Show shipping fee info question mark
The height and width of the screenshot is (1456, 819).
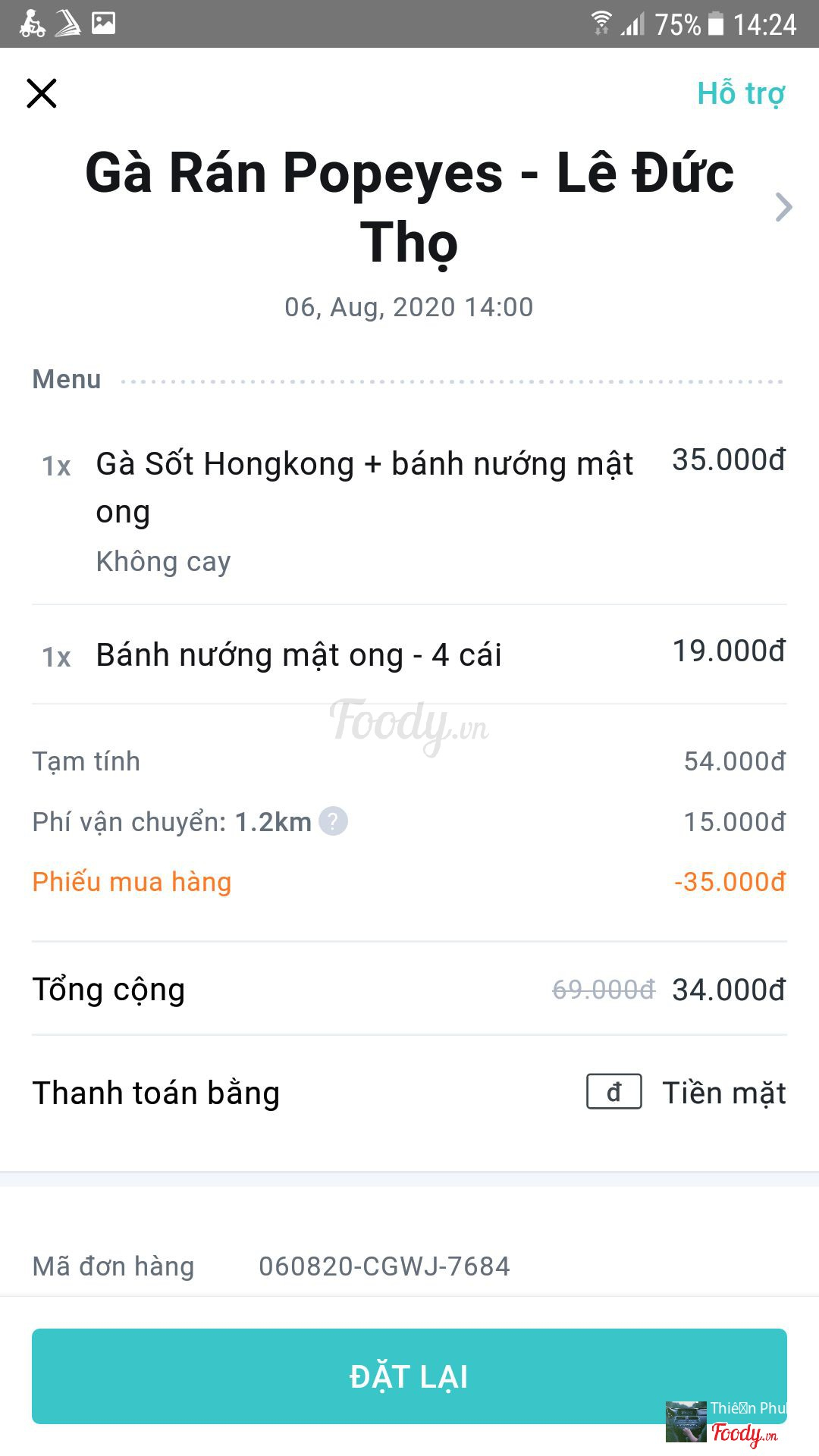click(333, 821)
